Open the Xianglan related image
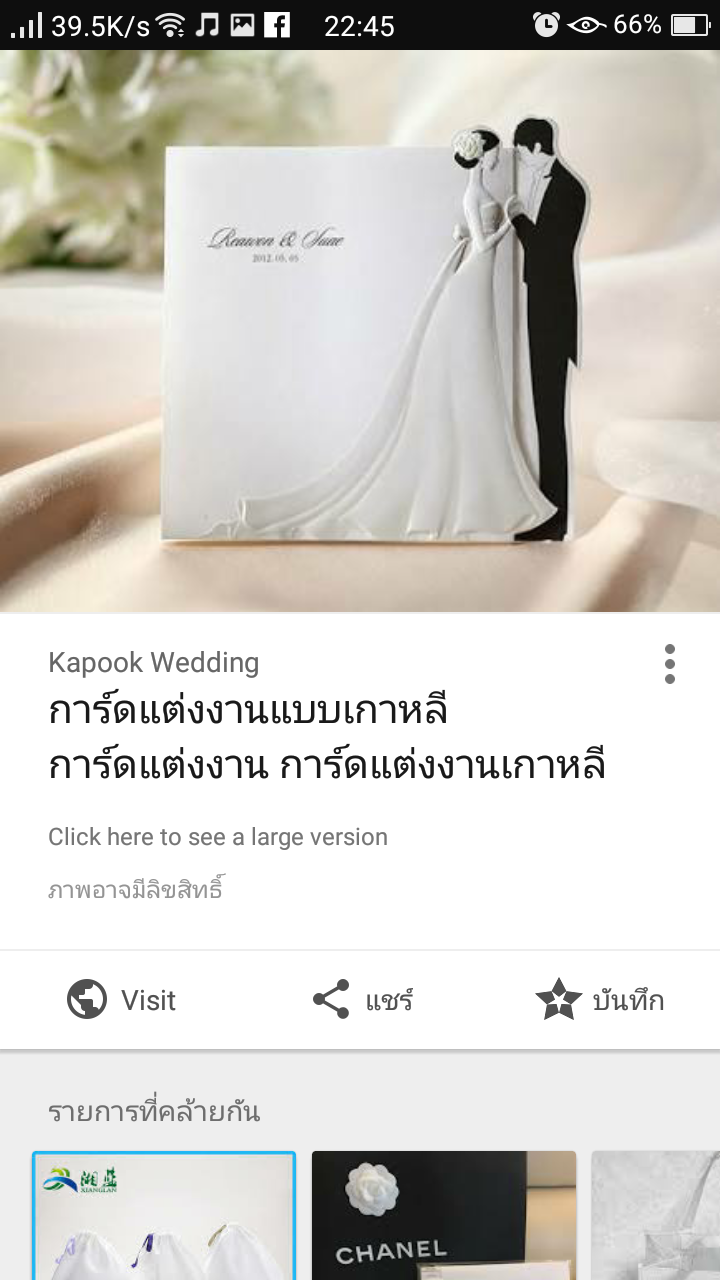720x1280 pixels. coord(164,1215)
